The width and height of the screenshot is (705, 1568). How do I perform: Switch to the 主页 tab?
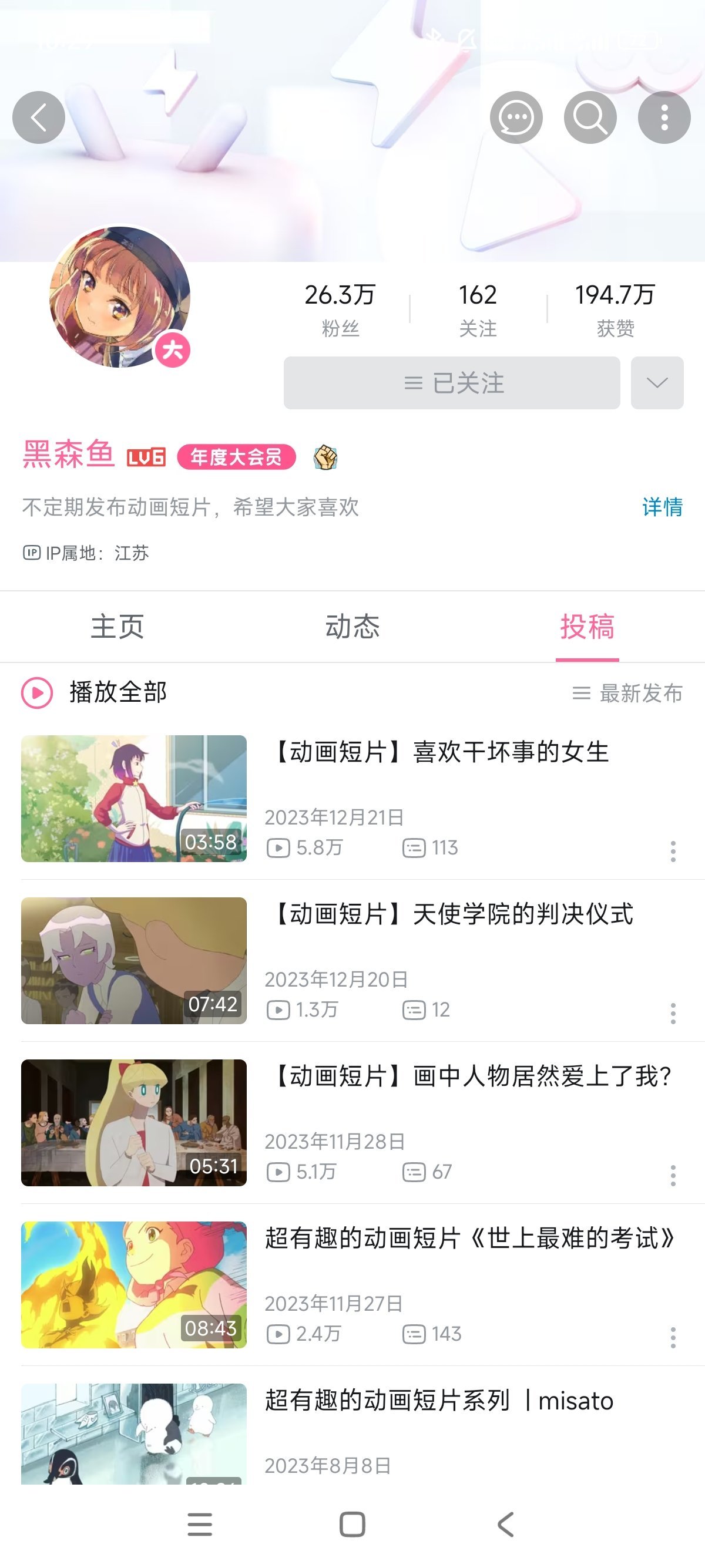tap(117, 627)
